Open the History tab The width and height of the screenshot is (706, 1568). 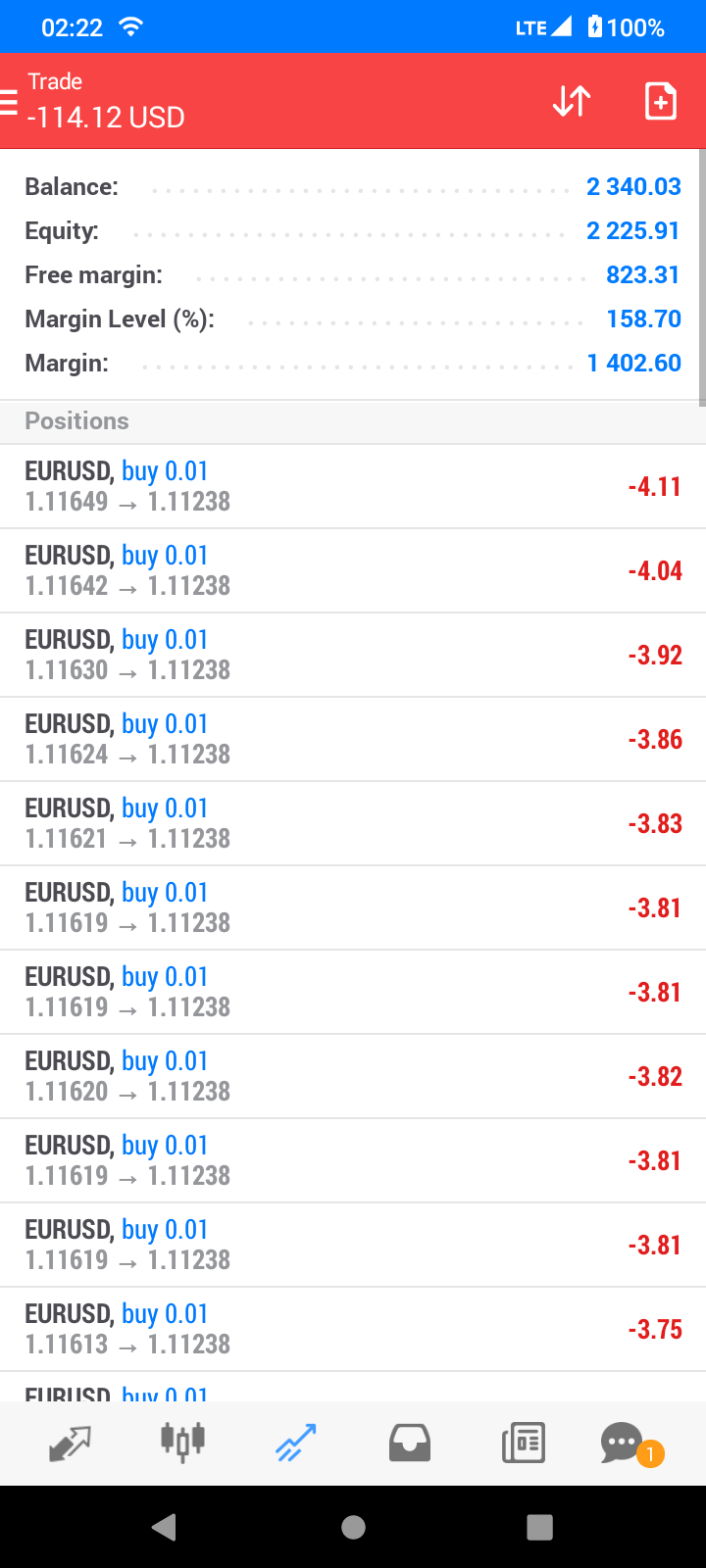point(410,1443)
